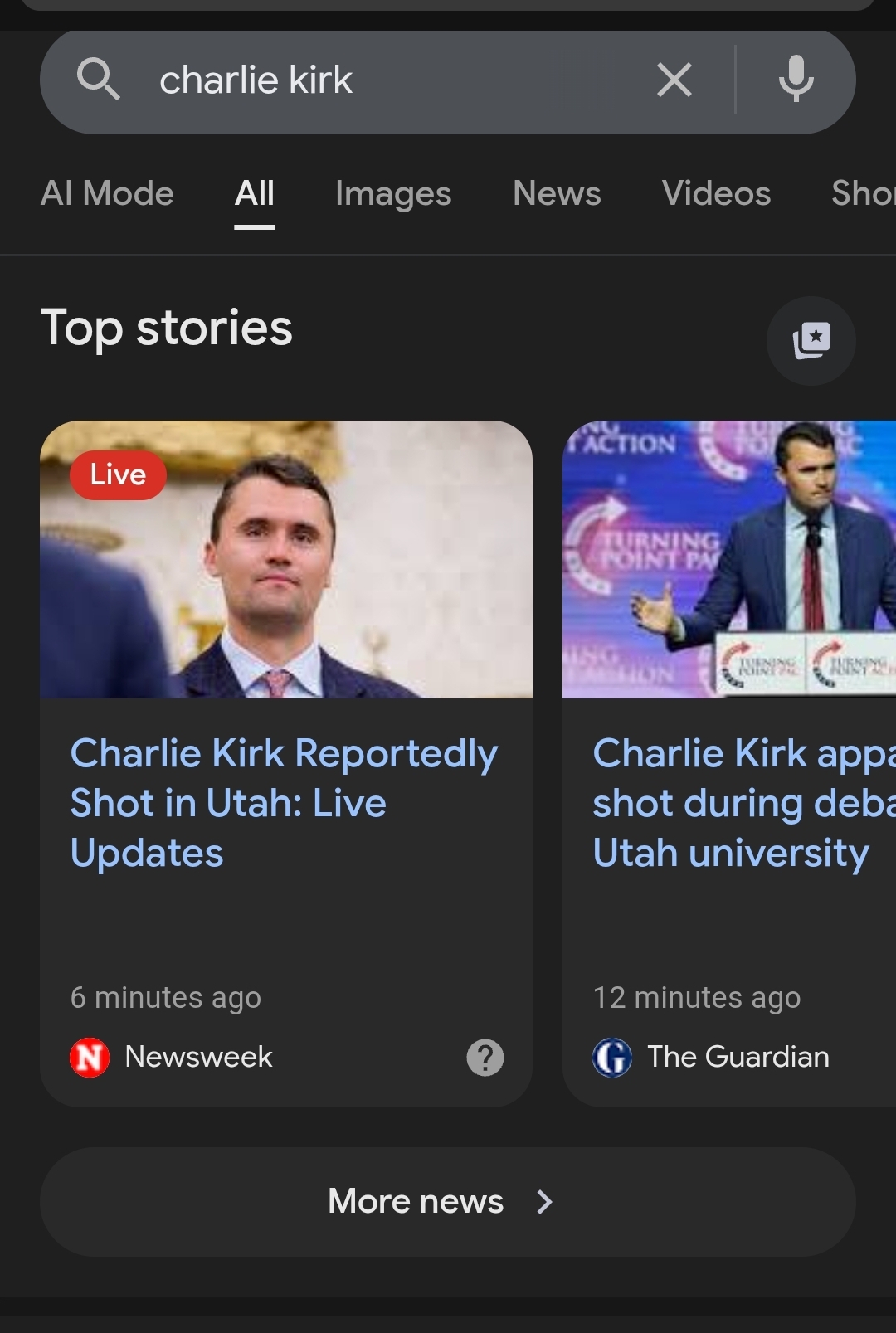Open the question mark info on Newsweek card
The height and width of the screenshot is (1333, 896).
click(485, 1058)
